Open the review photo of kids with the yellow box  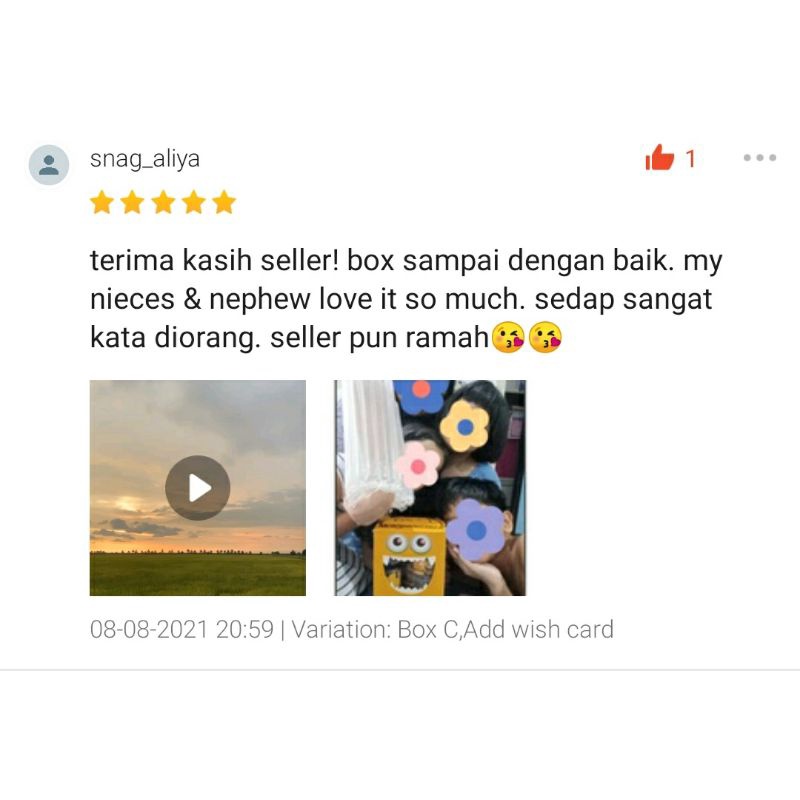pyautogui.click(x=430, y=487)
